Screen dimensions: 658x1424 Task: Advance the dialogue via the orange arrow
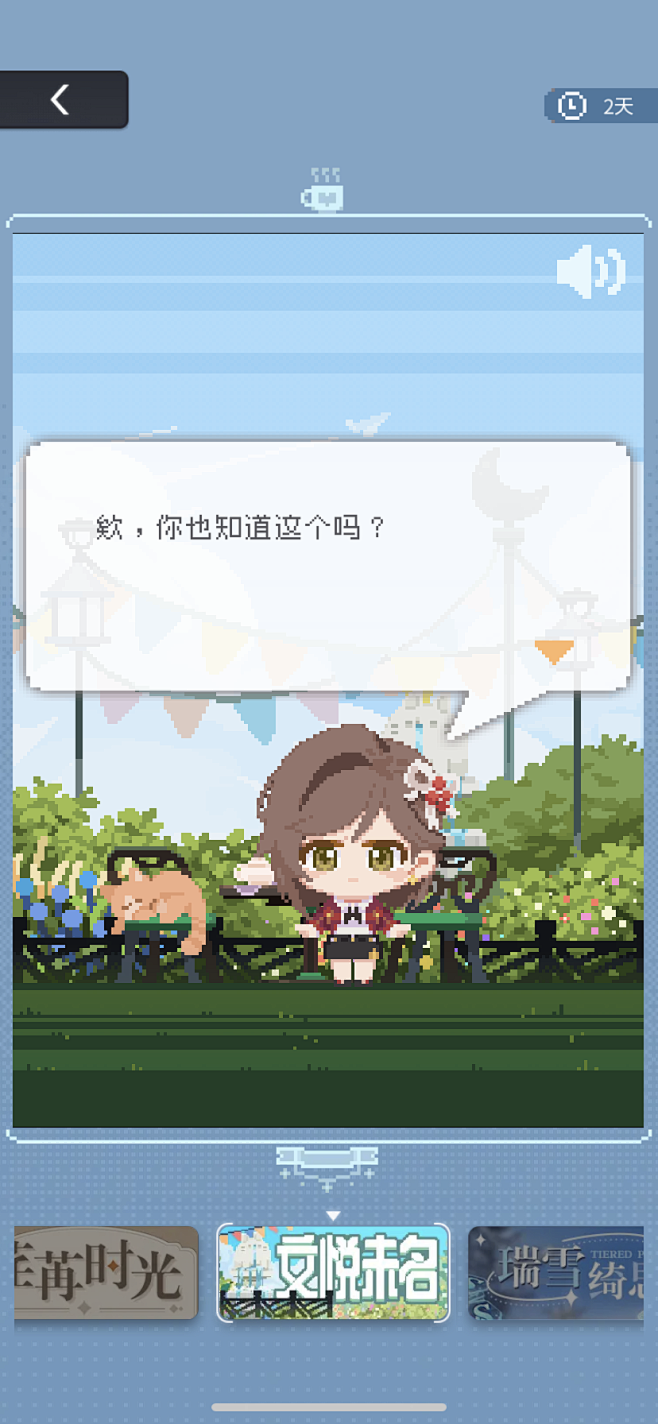coord(553,652)
